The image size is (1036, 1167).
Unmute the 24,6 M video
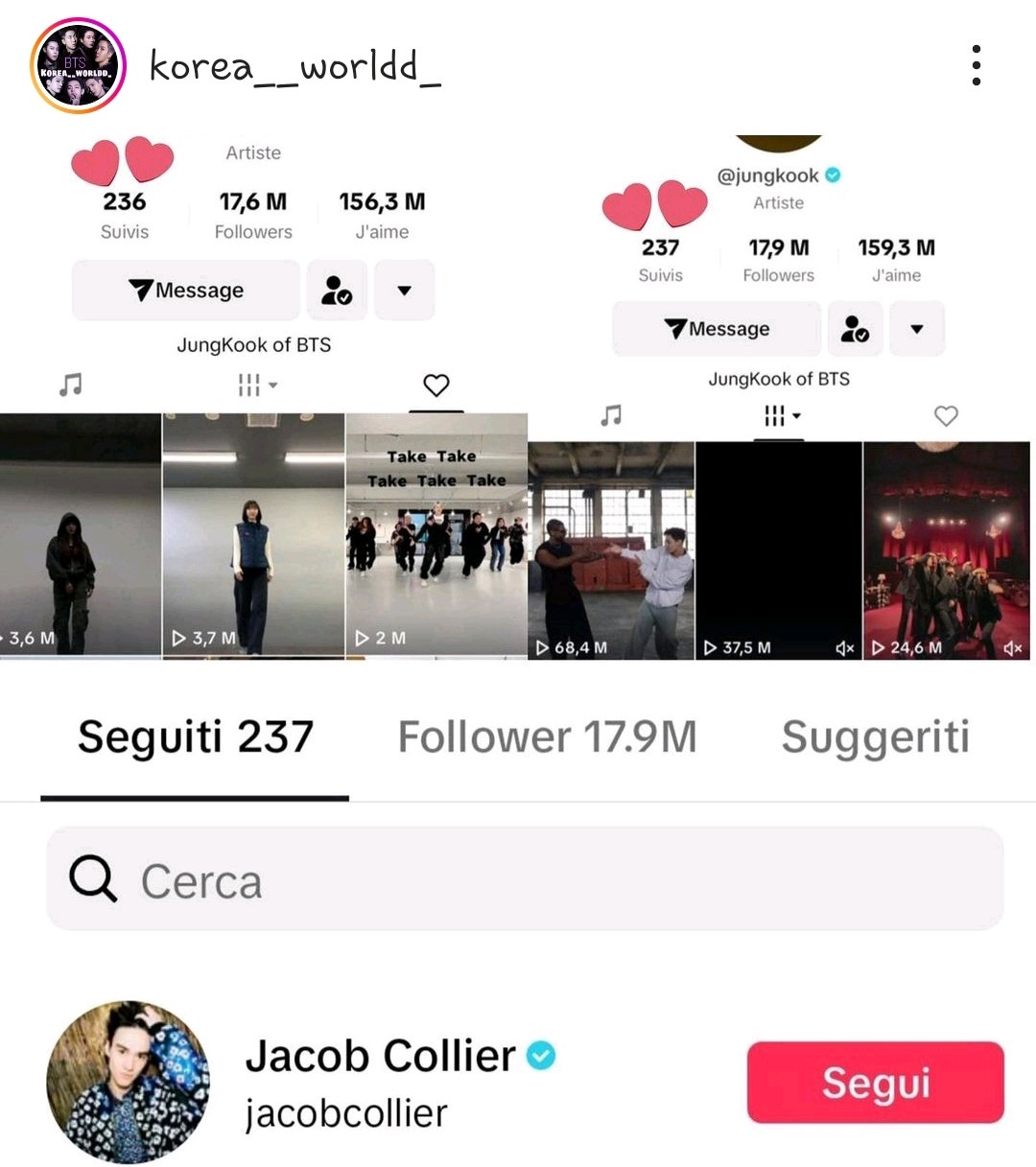tap(1014, 648)
